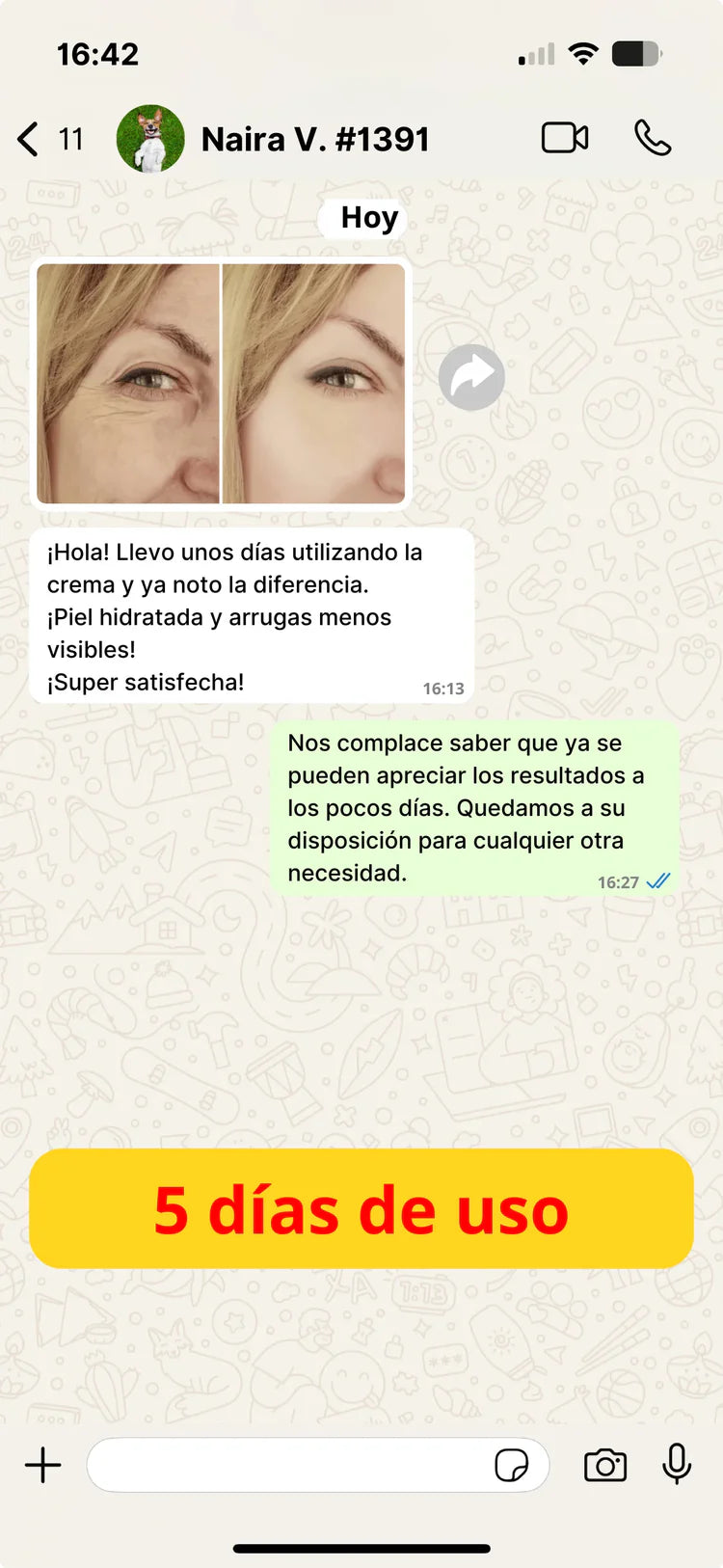Open the plus attachment menu

pos(43,1465)
